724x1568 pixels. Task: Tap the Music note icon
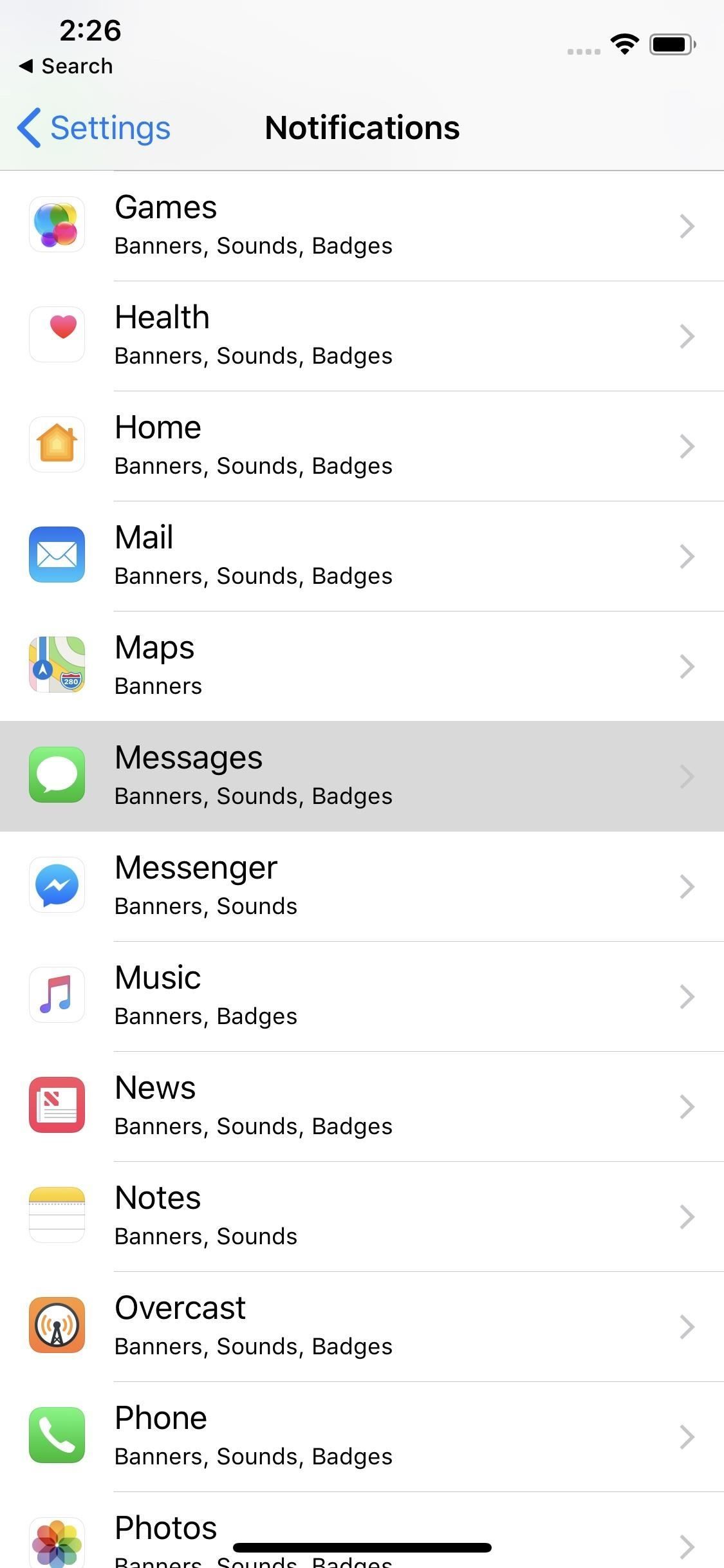tap(57, 994)
